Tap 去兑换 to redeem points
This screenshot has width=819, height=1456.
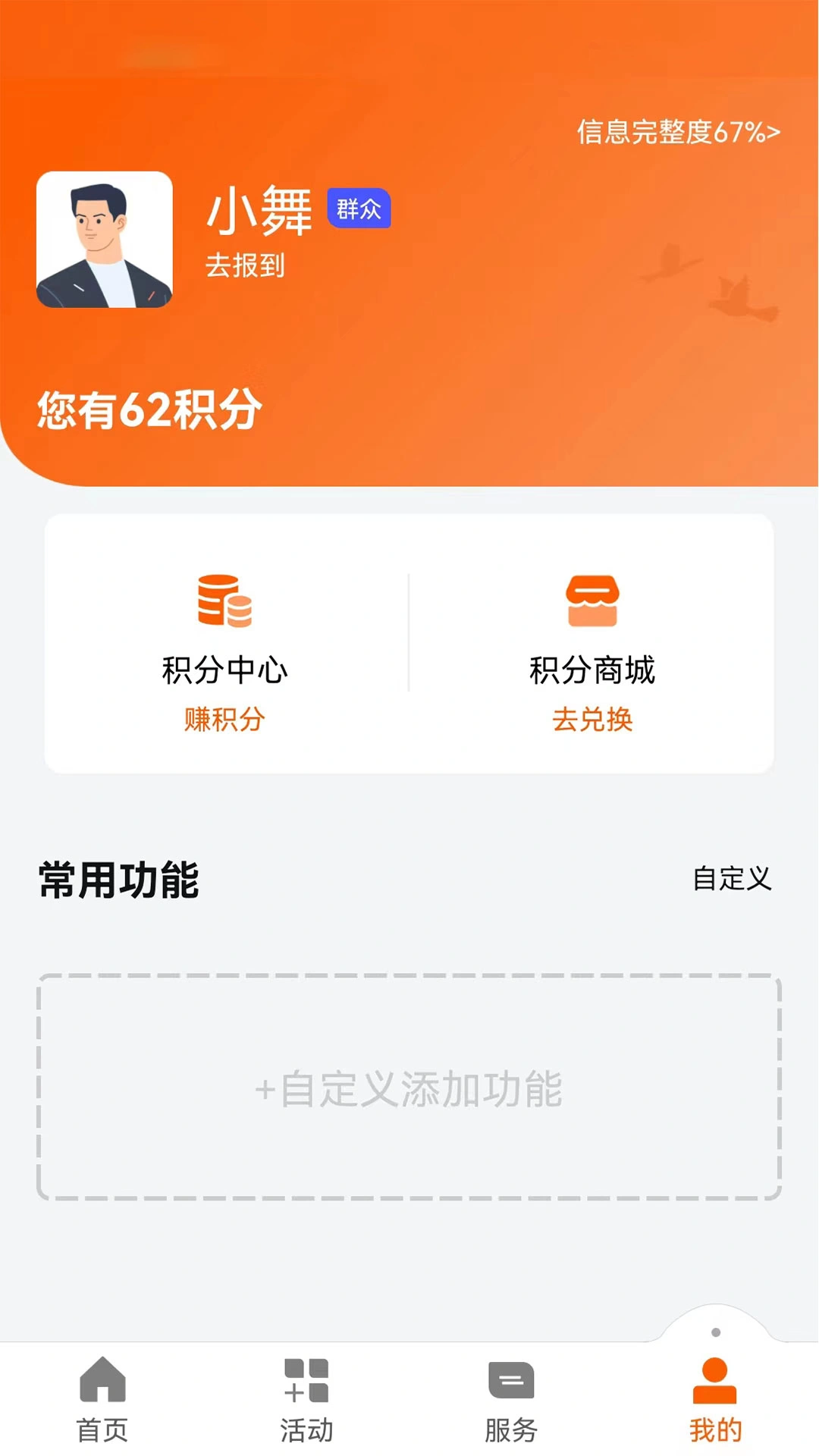pyautogui.click(x=593, y=720)
